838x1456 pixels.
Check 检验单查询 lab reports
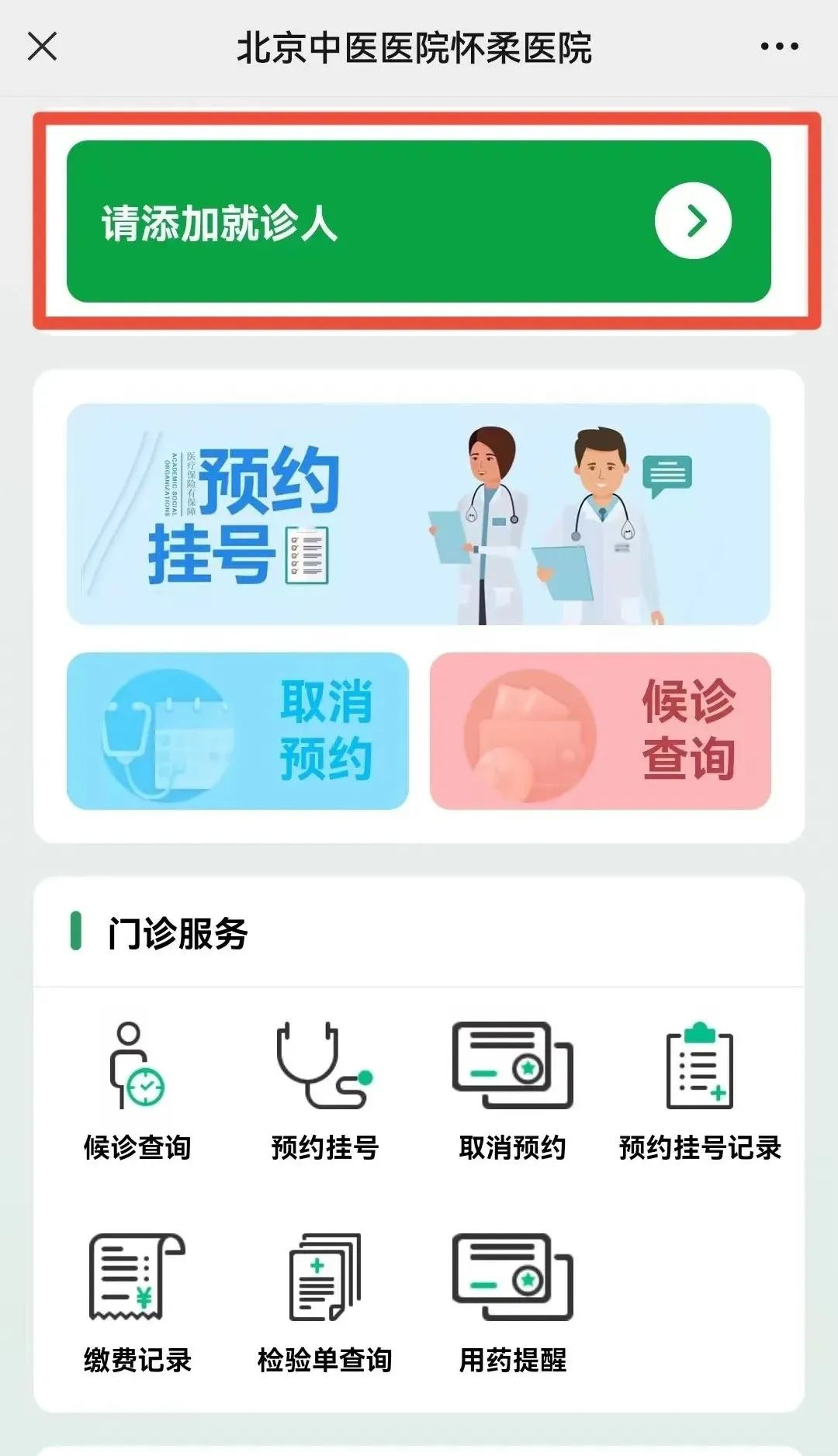(324, 1302)
